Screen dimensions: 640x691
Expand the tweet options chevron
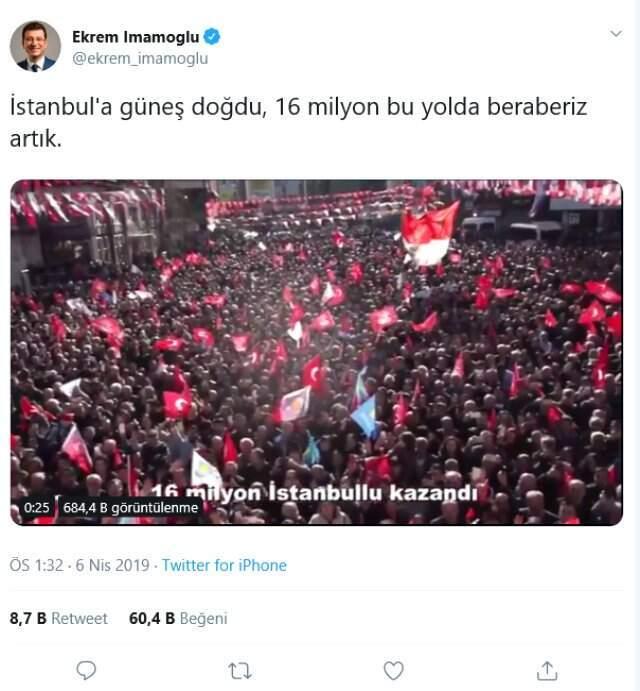click(x=615, y=34)
